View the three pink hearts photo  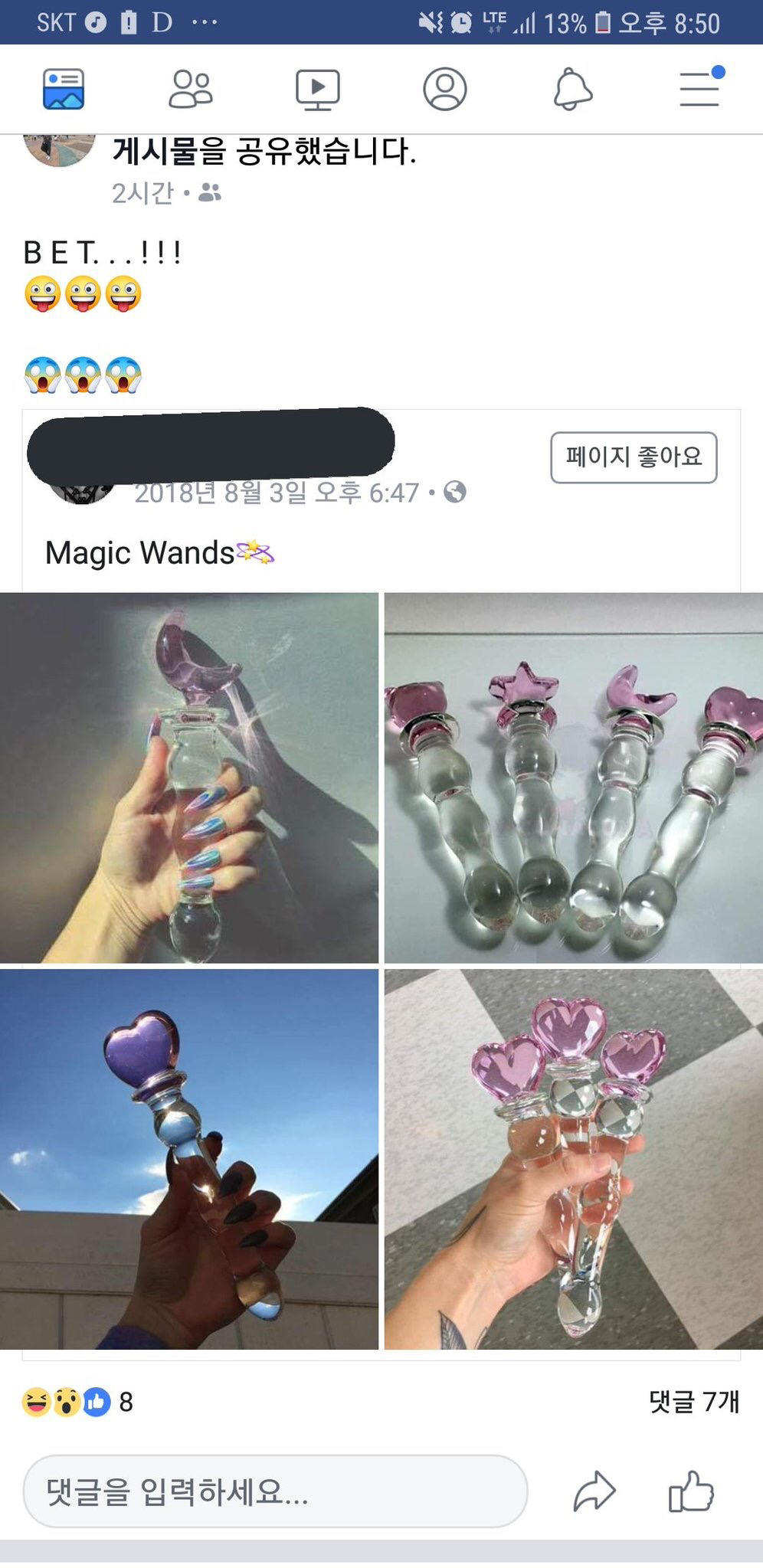coord(573,1158)
